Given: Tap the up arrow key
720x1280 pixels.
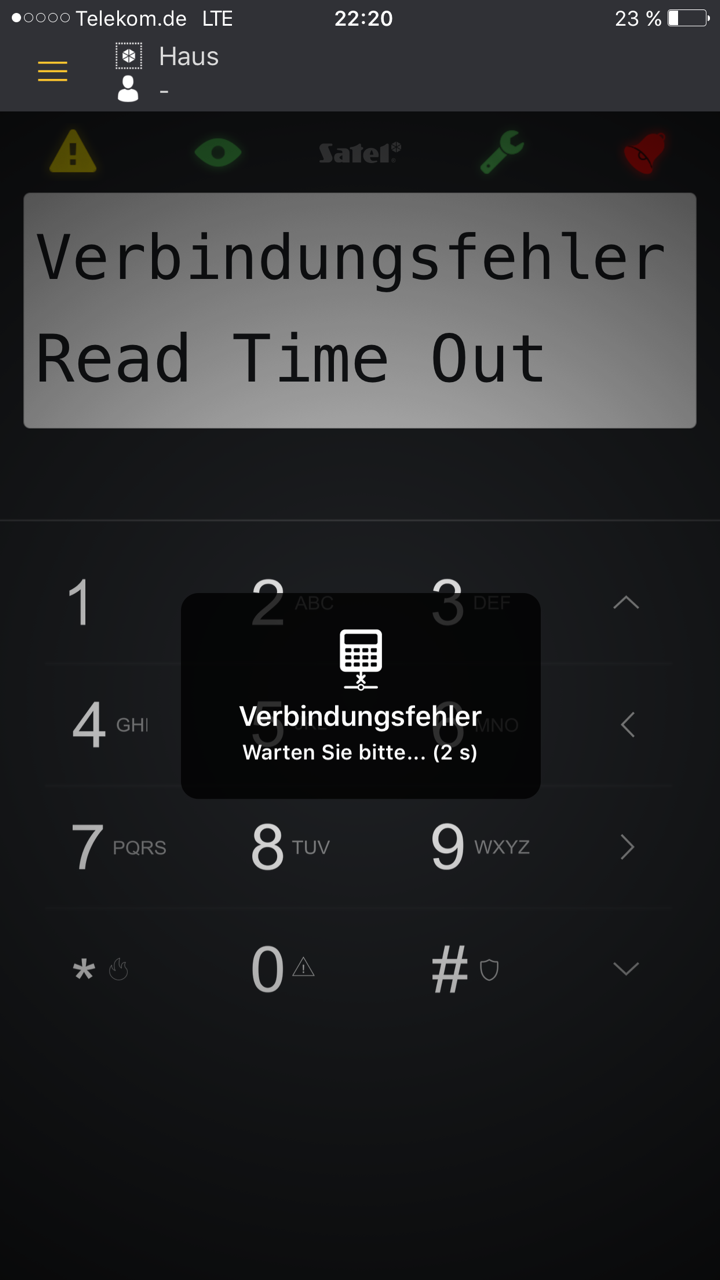Looking at the screenshot, I should [x=626, y=603].
